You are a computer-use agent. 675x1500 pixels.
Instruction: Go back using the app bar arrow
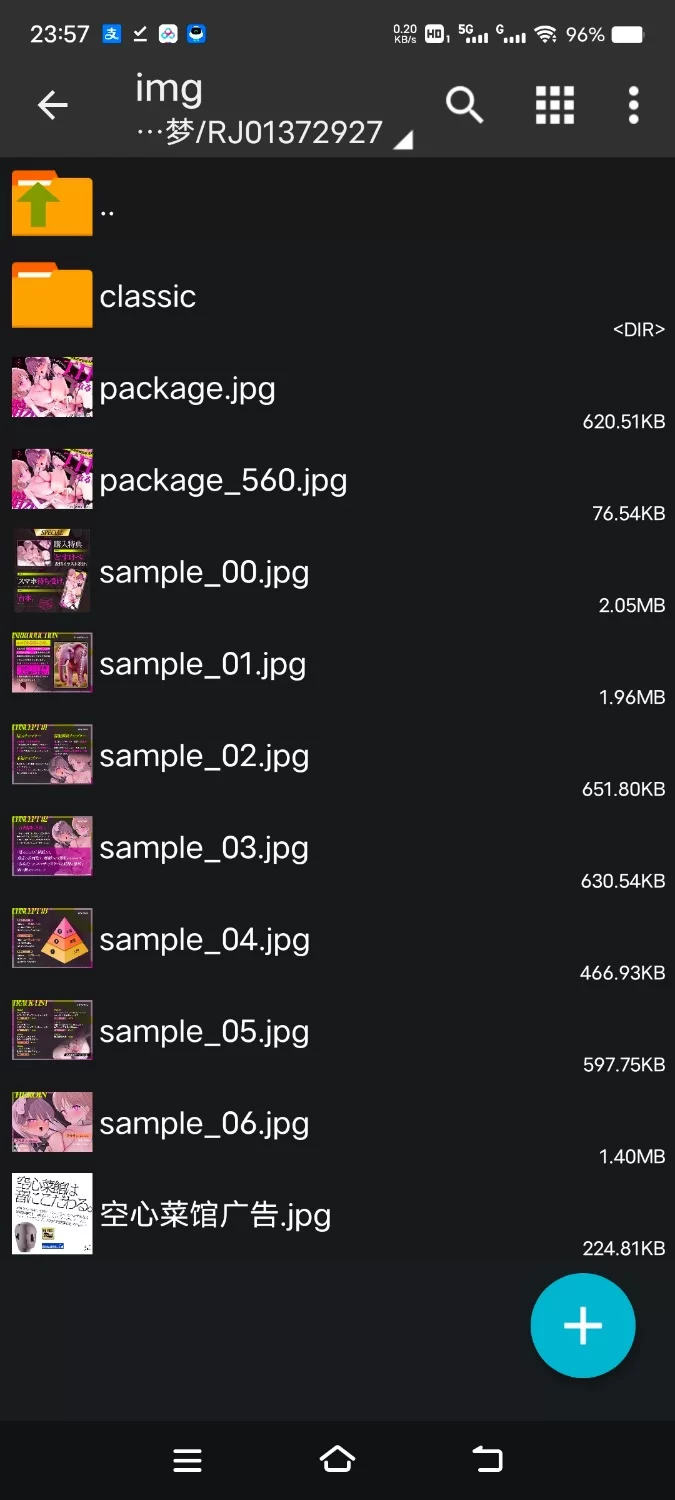click(x=52, y=105)
